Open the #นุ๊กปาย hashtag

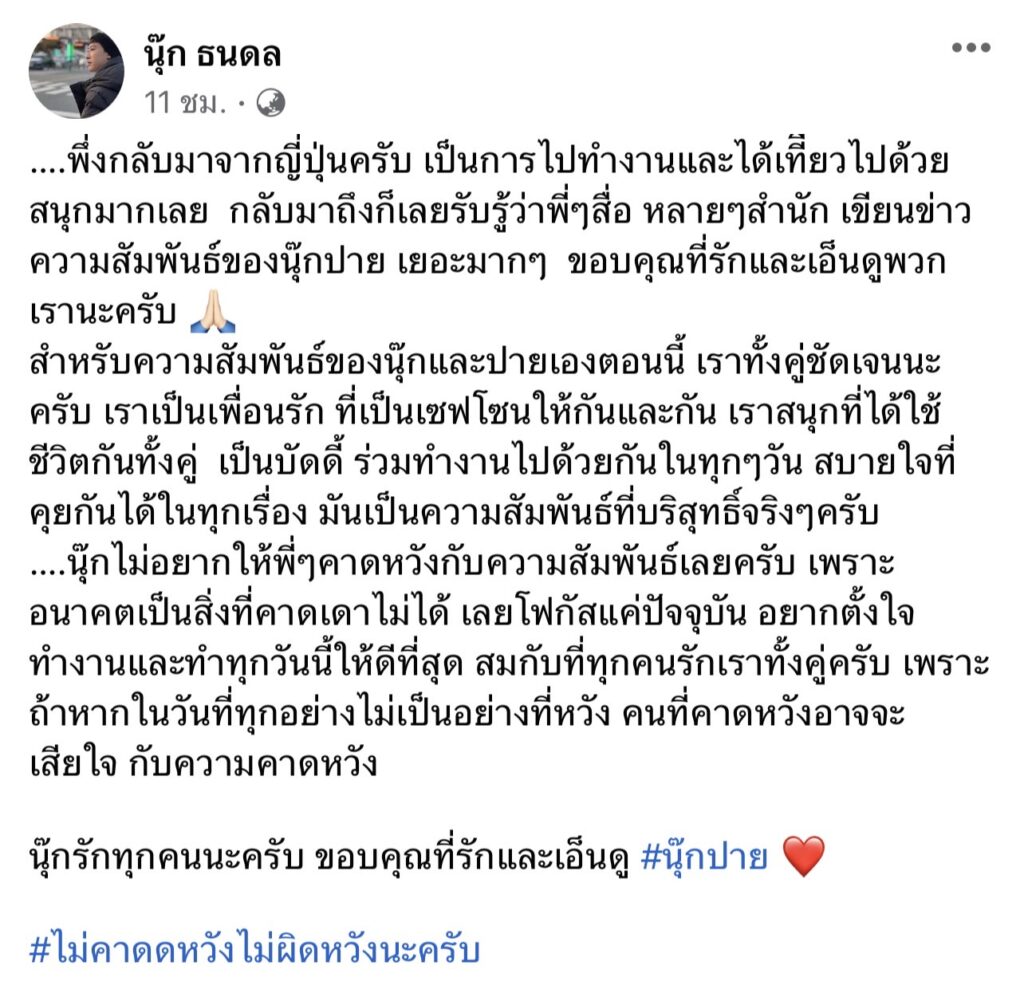(x=702, y=857)
